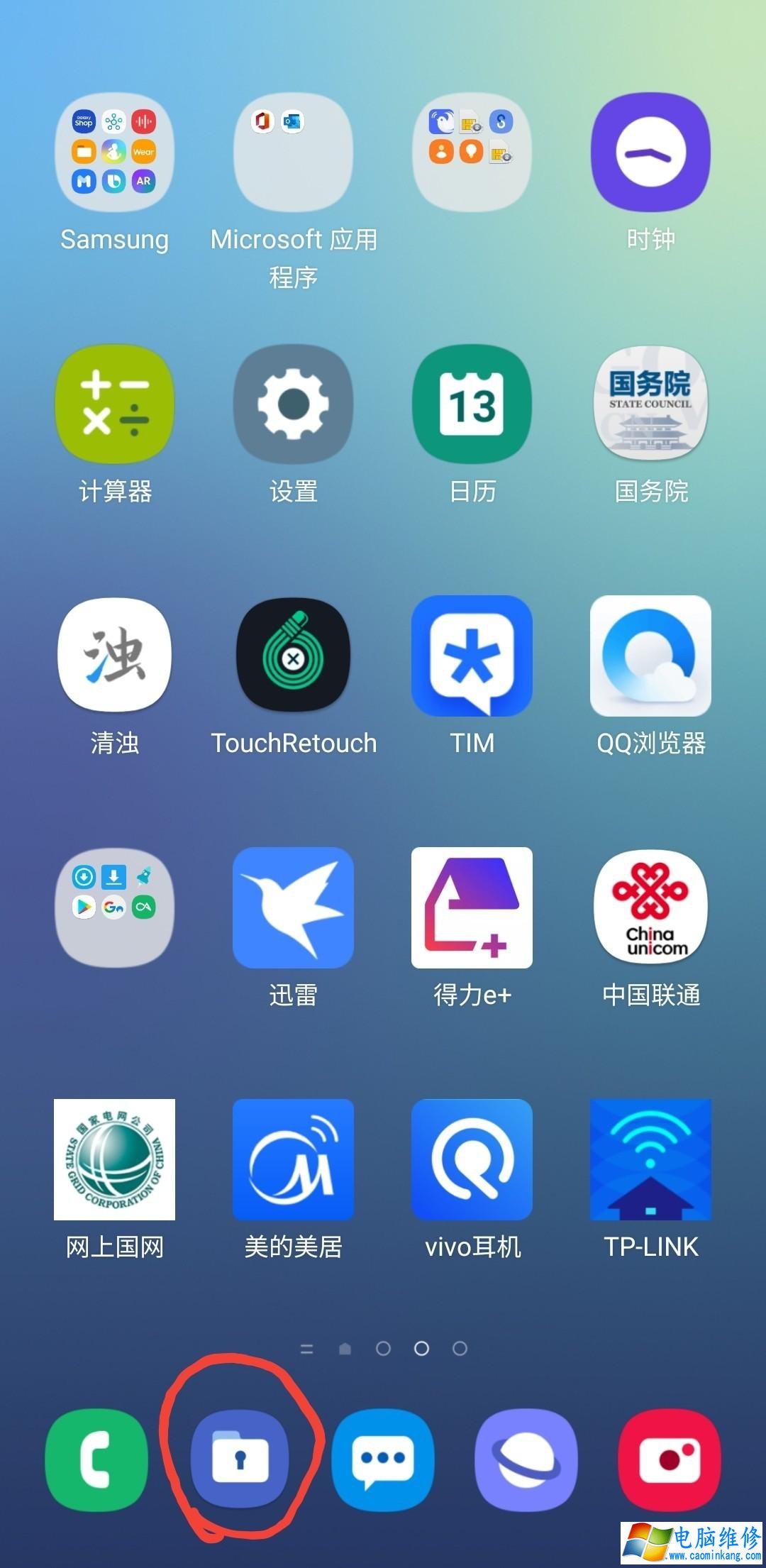Open 设置 settings
Viewport: 766px width, 1568px height.
pos(293,404)
